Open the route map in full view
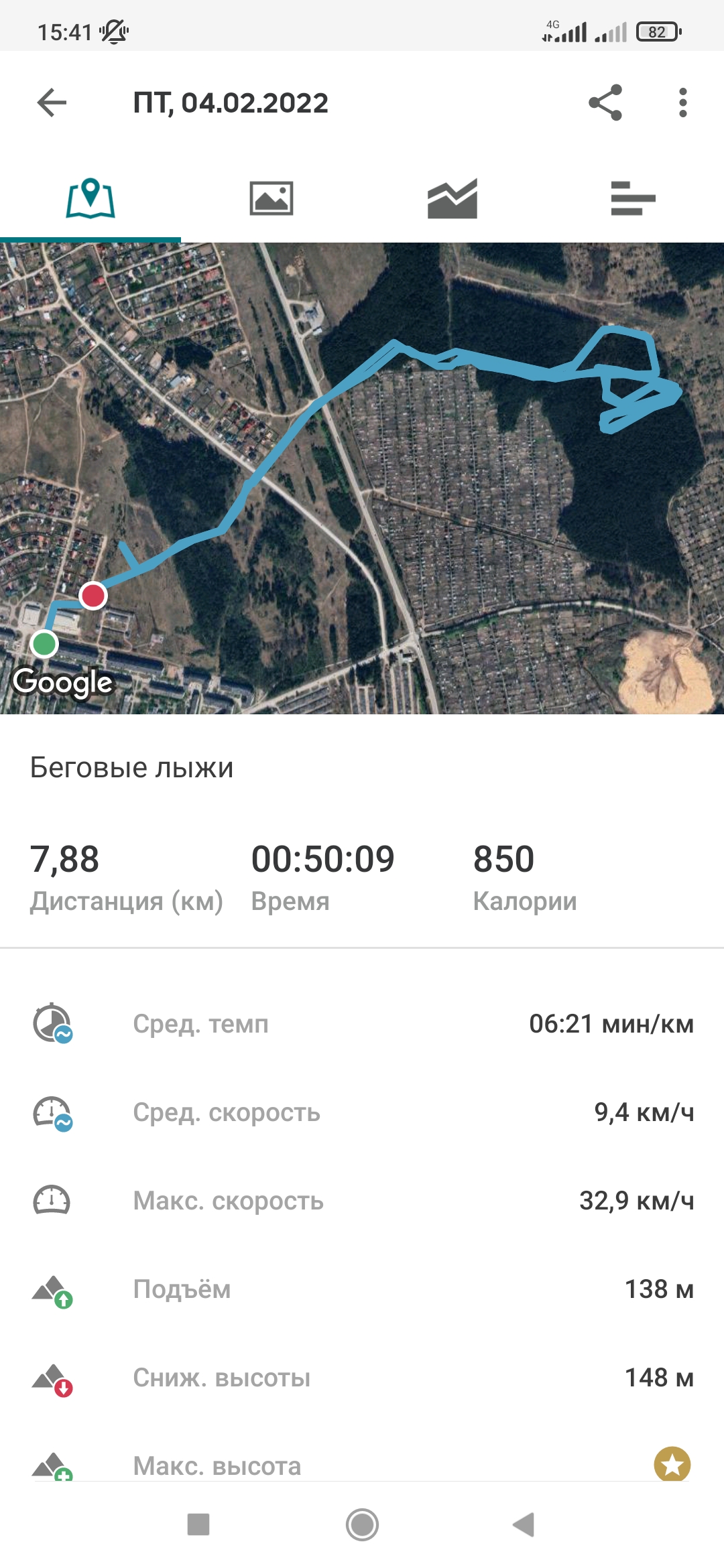The width and height of the screenshot is (724, 1568). 362,478
